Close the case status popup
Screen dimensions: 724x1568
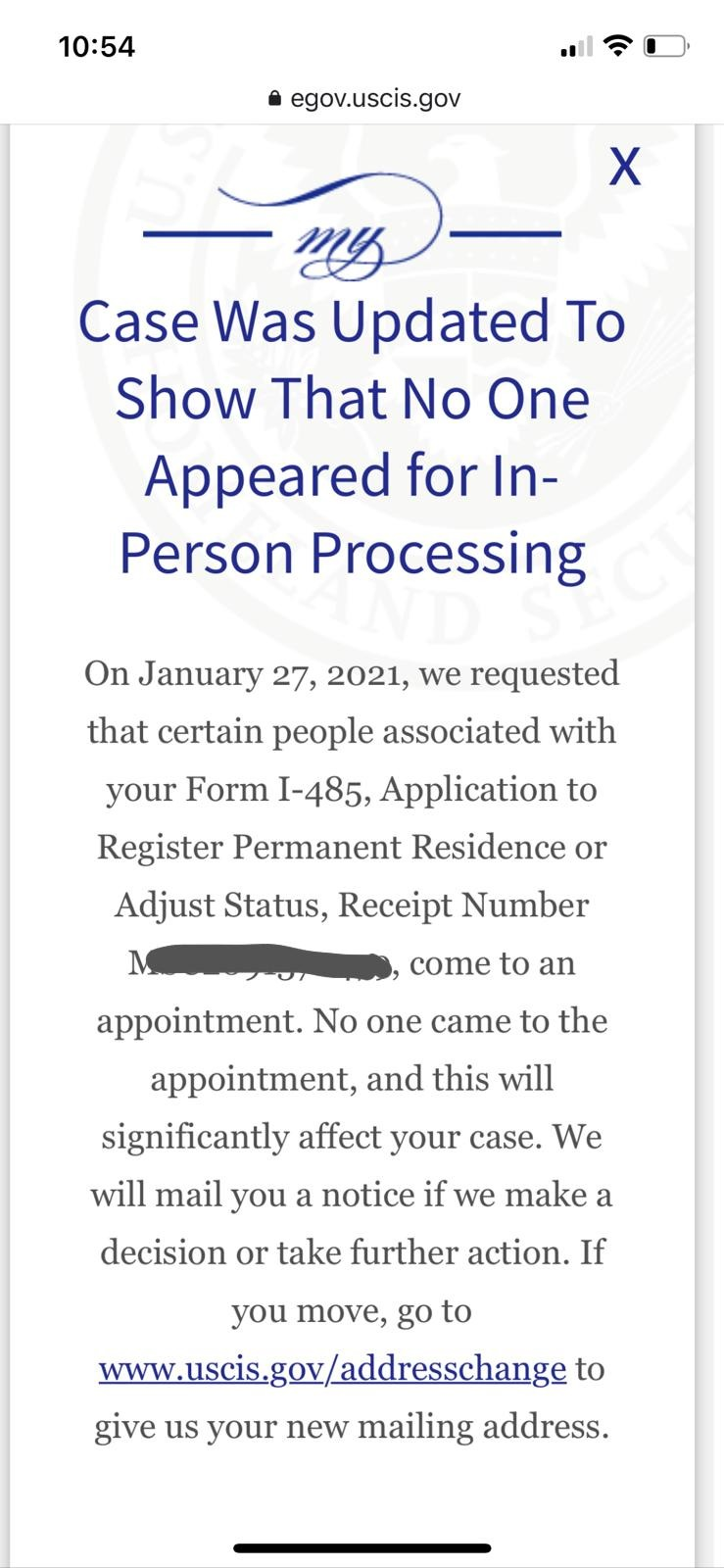point(625,167)
